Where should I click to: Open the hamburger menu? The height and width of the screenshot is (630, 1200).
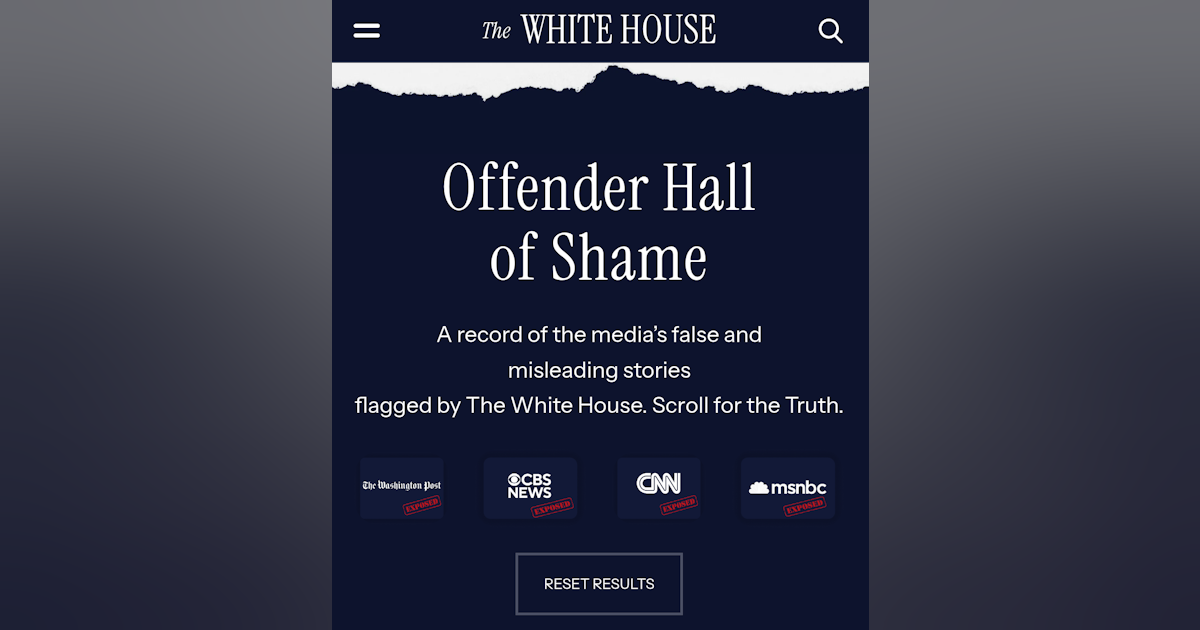[366, 31]
